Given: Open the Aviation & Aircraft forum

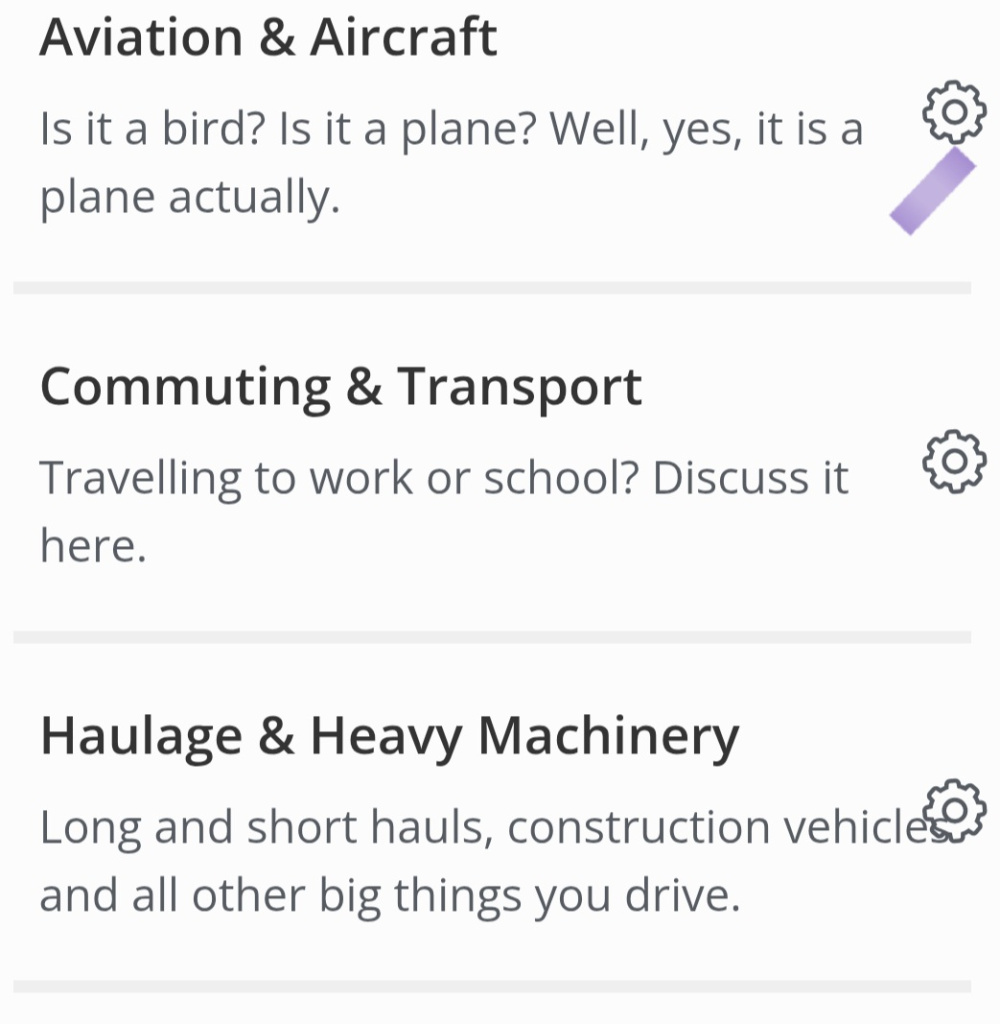Looking at the screenshot, I should click(x=268, y=38).
